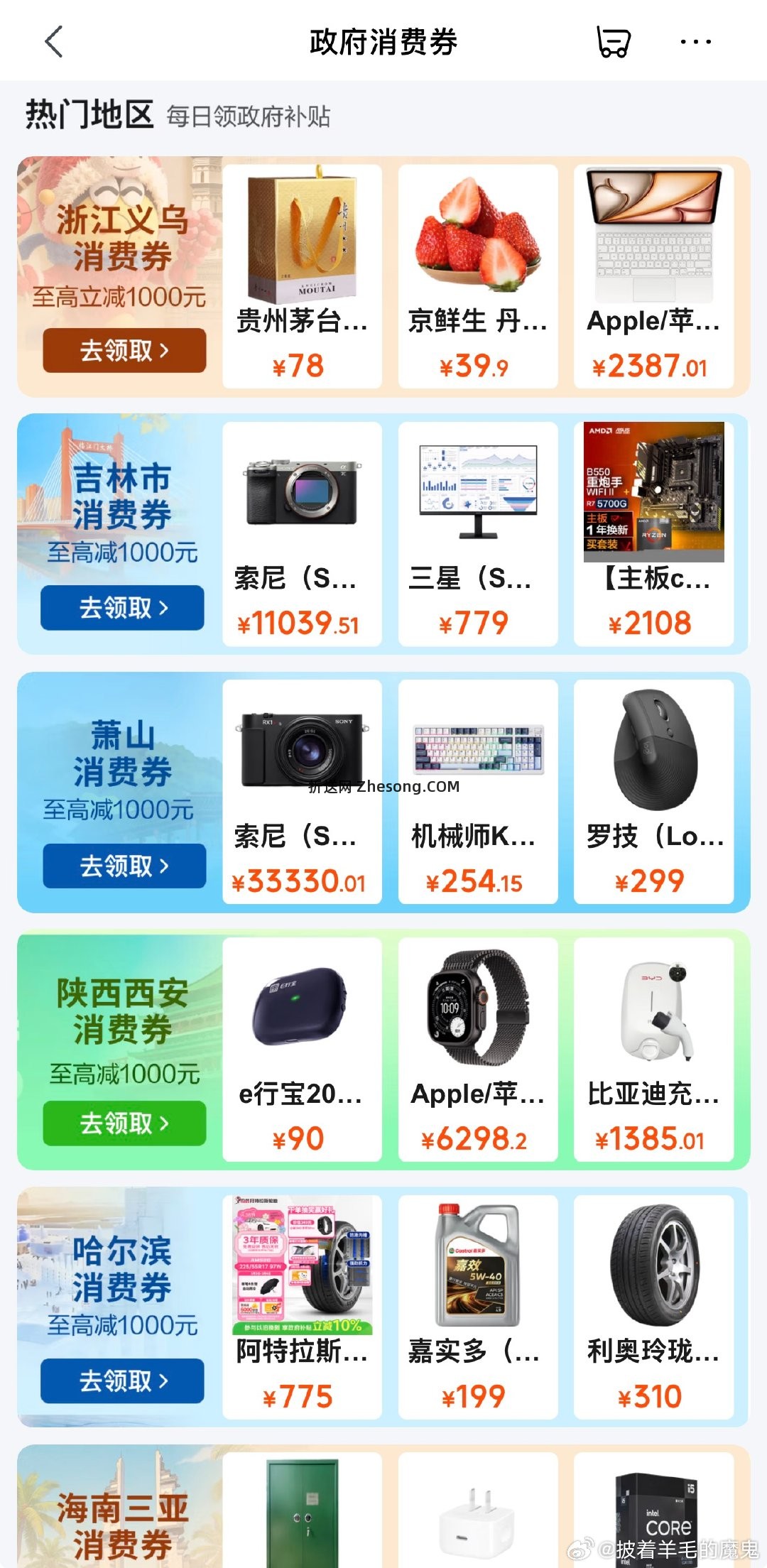
Task: Go back using the back arrow
Action: pyautogui.click(x=53, y=42)
